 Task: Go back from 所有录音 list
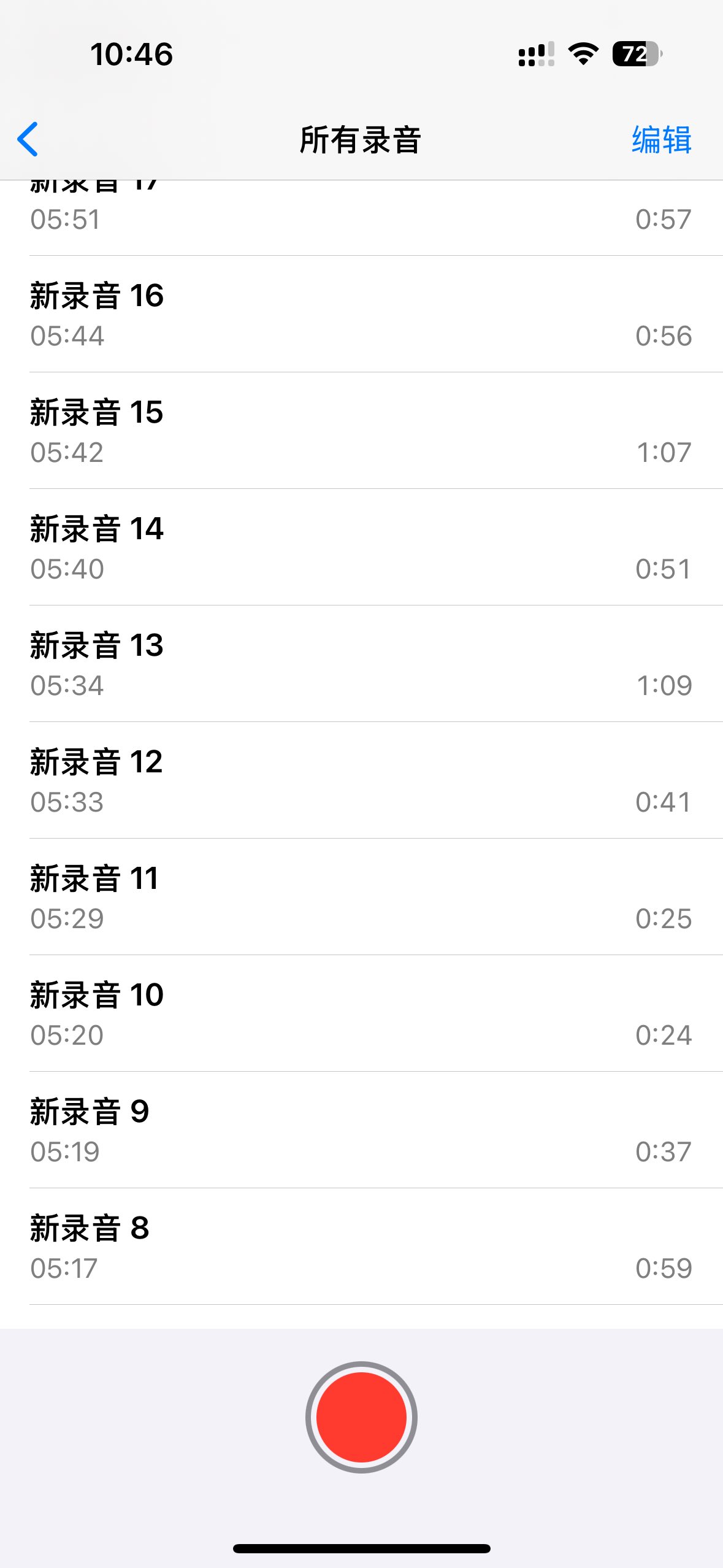pos(28,139)
